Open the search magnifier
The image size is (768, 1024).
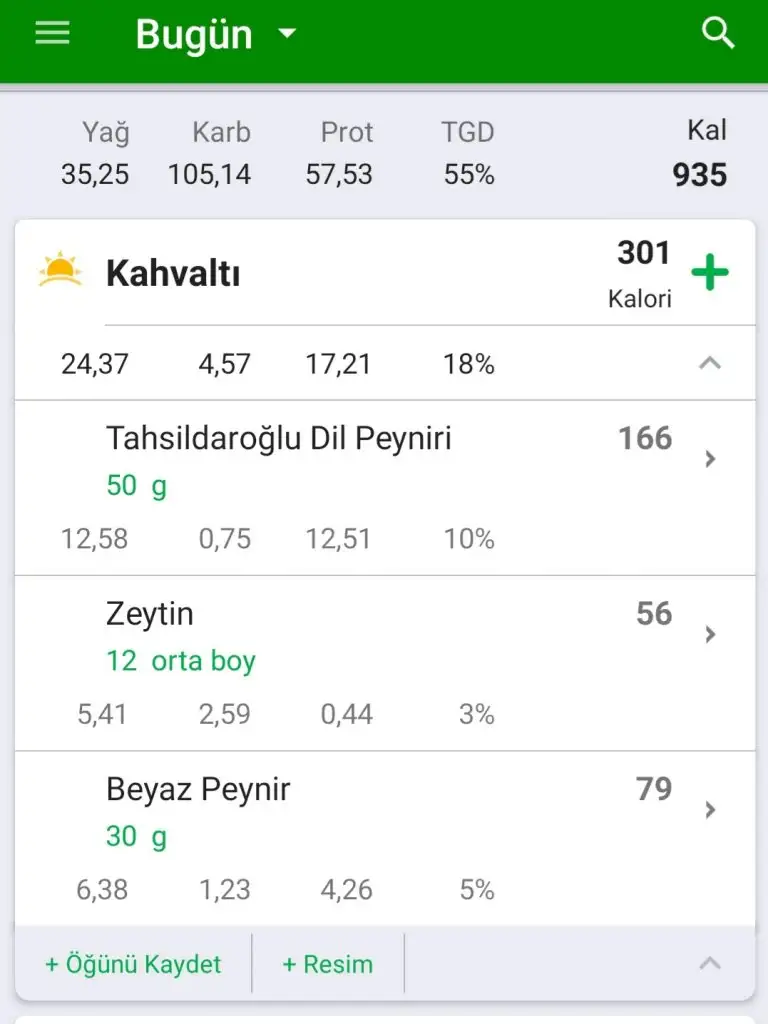click(x=718, y=34)
